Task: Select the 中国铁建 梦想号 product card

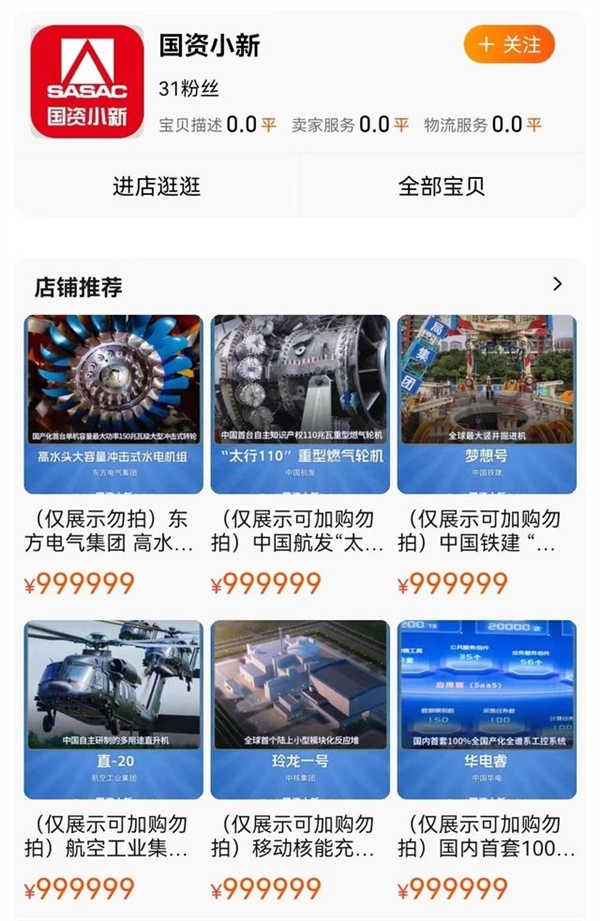Action: tap(486, 404)
